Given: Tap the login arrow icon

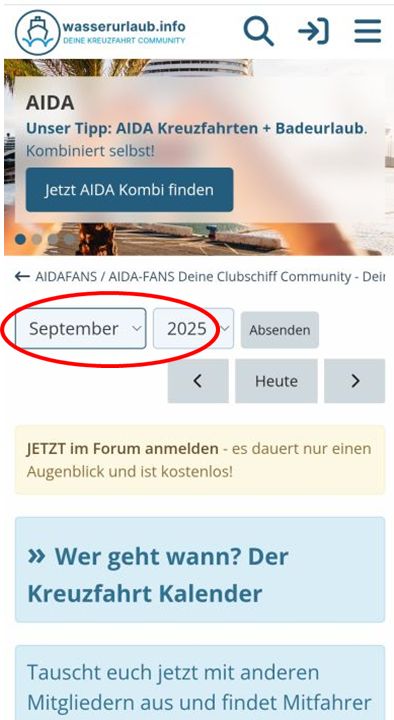Looking at the screenshot, I should (x=314, y=31).
